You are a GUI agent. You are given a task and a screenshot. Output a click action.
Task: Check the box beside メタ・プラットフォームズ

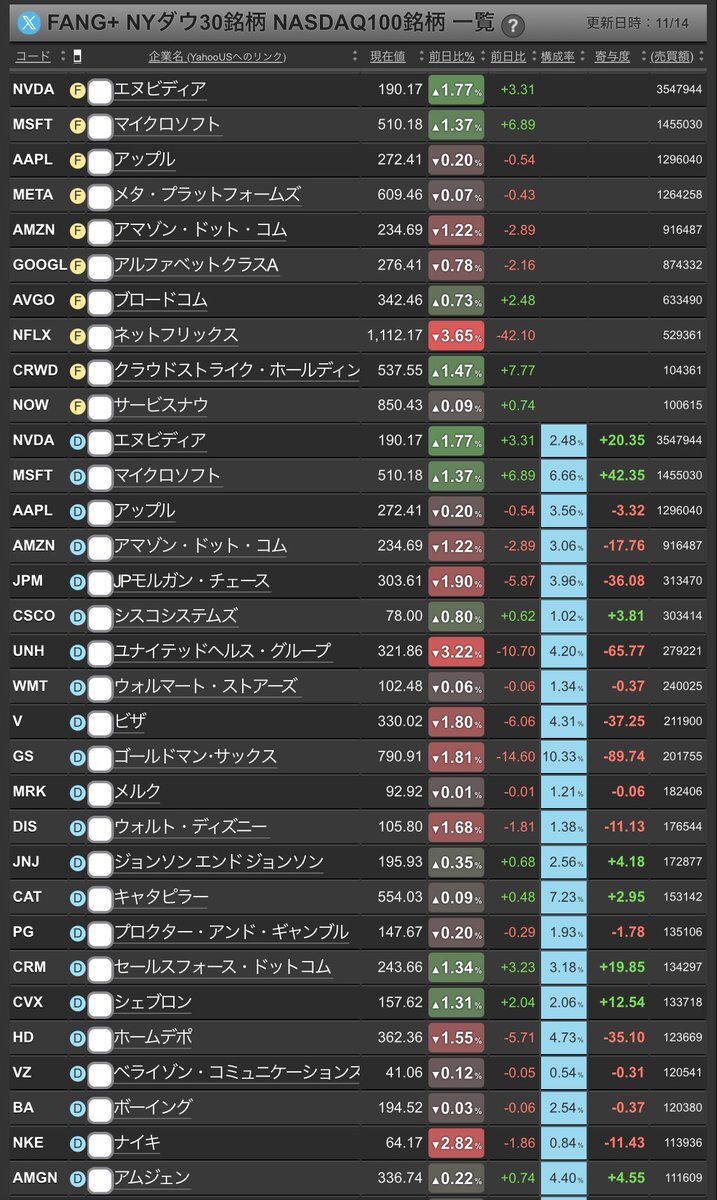click(x=99, y=195)
